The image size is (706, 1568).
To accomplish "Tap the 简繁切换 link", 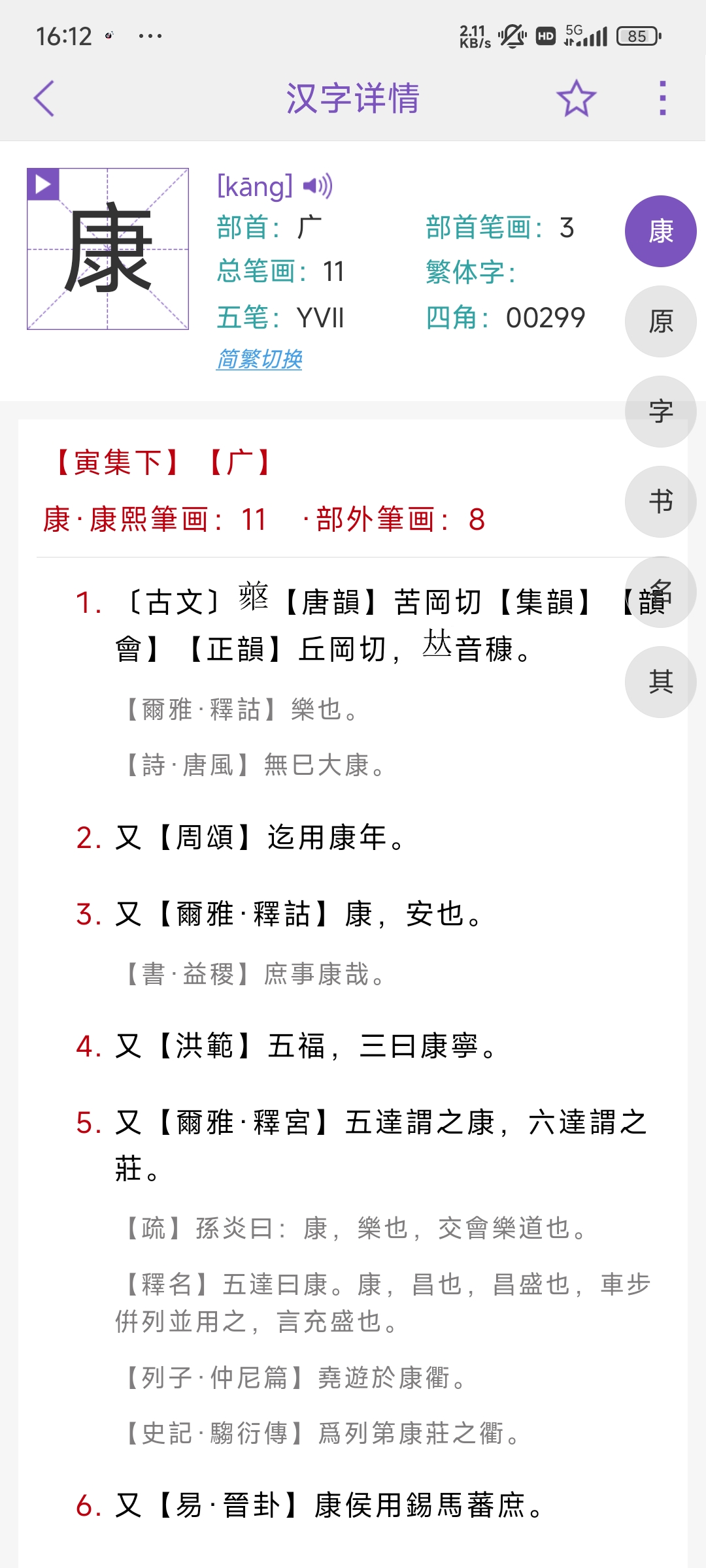I will click(x=260, y=359).
